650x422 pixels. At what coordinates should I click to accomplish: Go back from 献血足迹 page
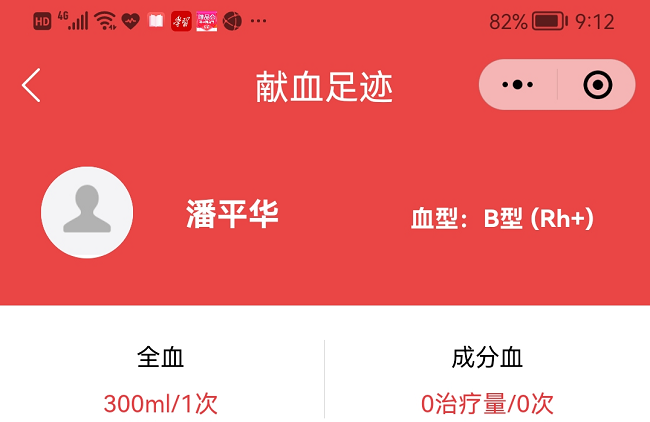pyautogui.click(x=31, y=86)
